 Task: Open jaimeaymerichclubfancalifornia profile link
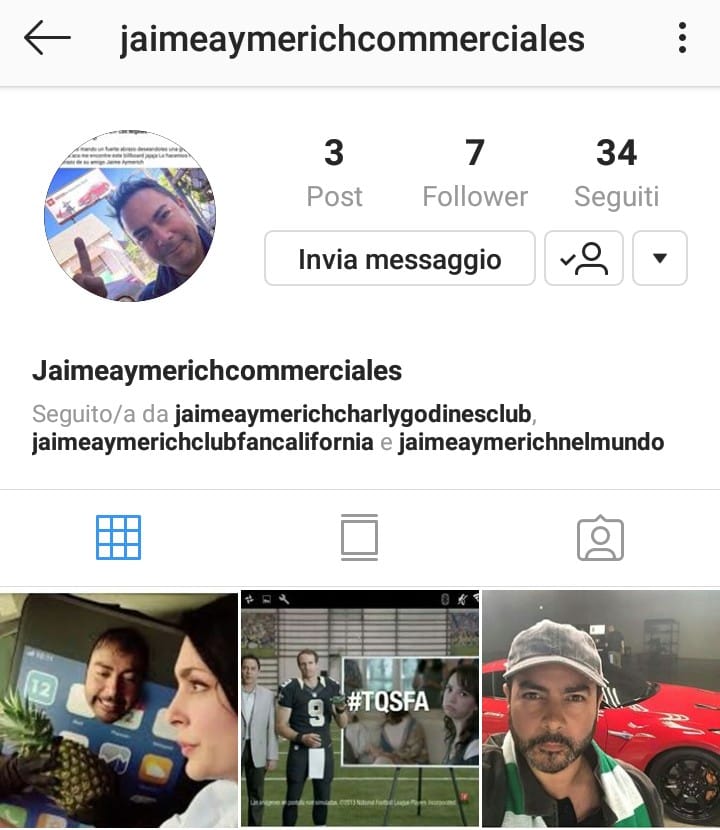click(x=202, y=442)
